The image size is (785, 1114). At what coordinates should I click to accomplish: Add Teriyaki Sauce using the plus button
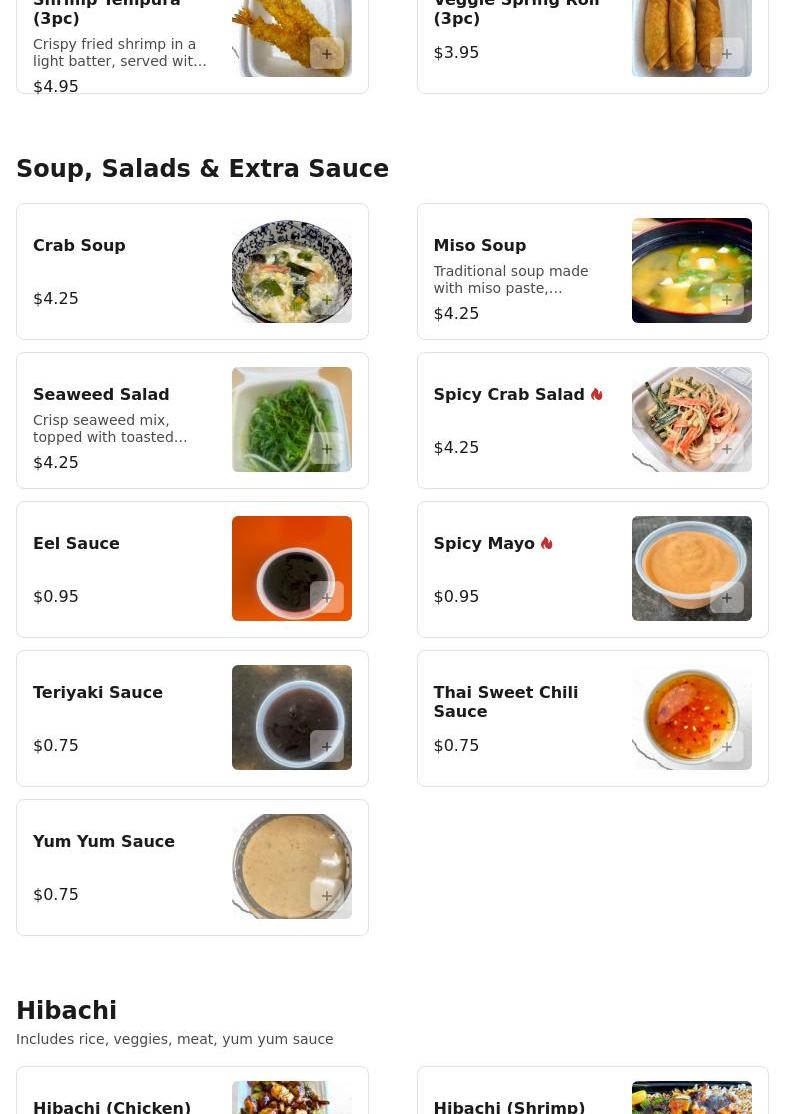(x=326, y=746)
